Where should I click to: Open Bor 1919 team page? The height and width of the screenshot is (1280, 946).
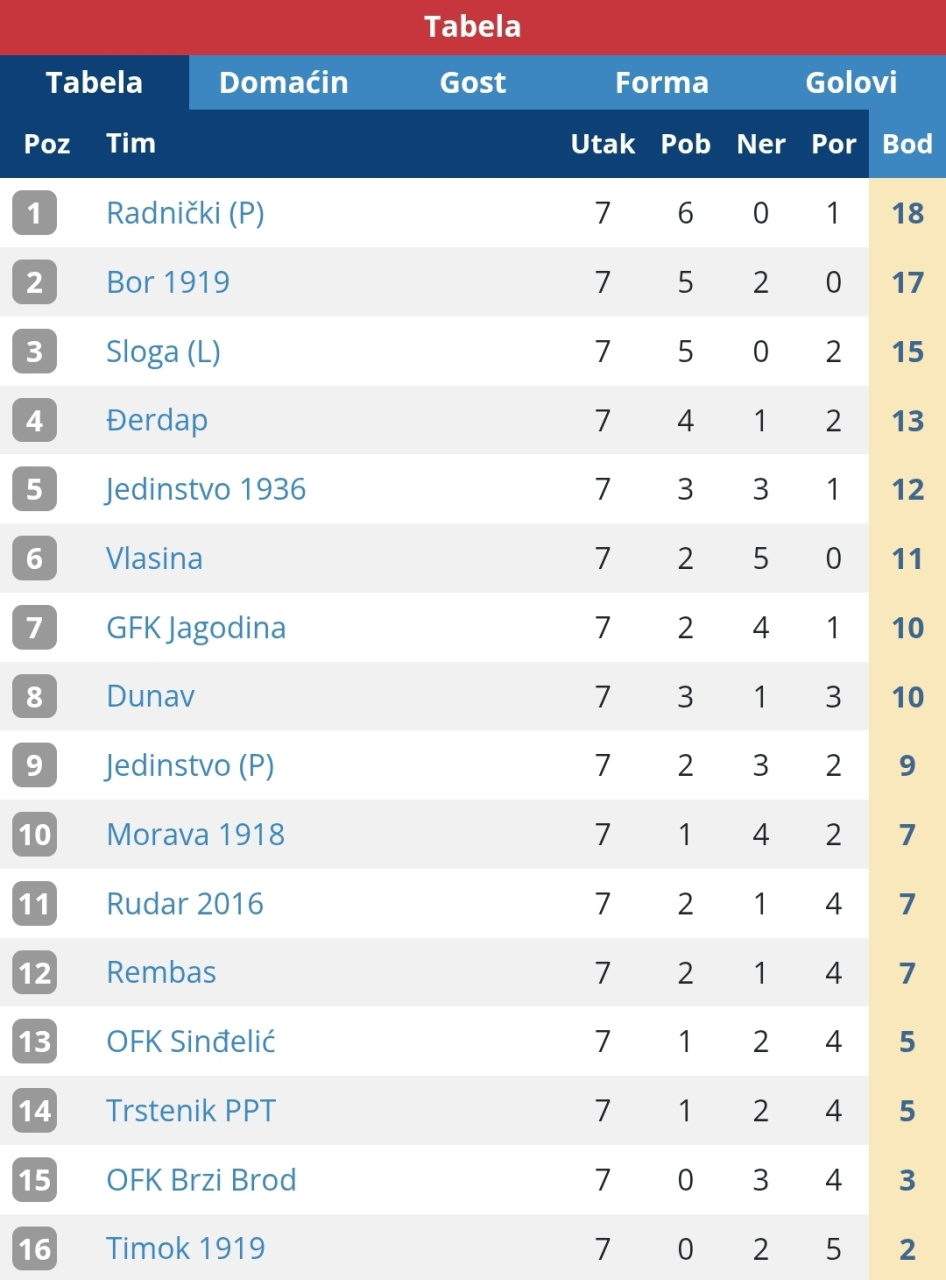(x=168, y=282)
